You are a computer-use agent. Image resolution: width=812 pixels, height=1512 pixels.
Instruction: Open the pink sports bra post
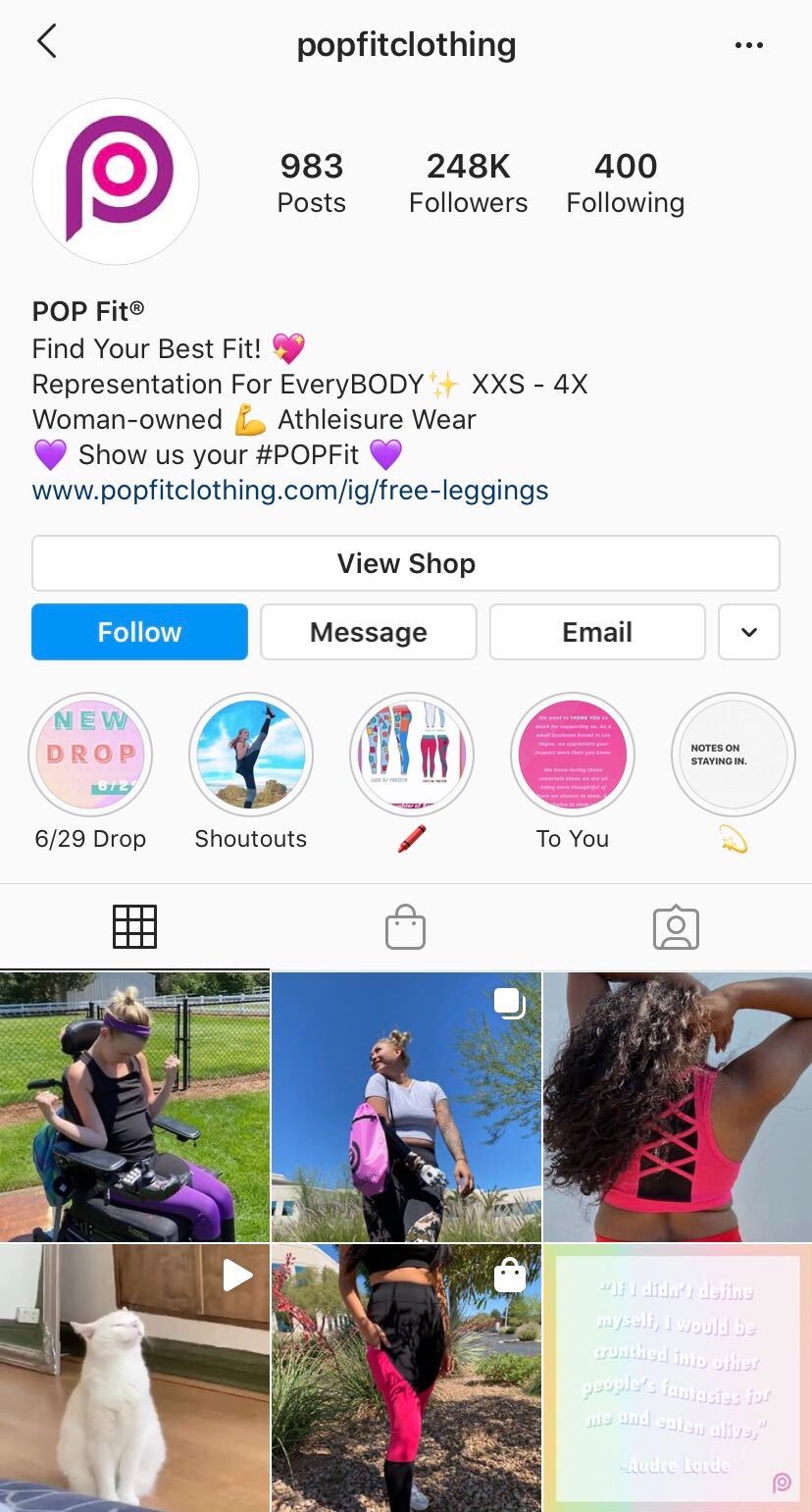678,1107
